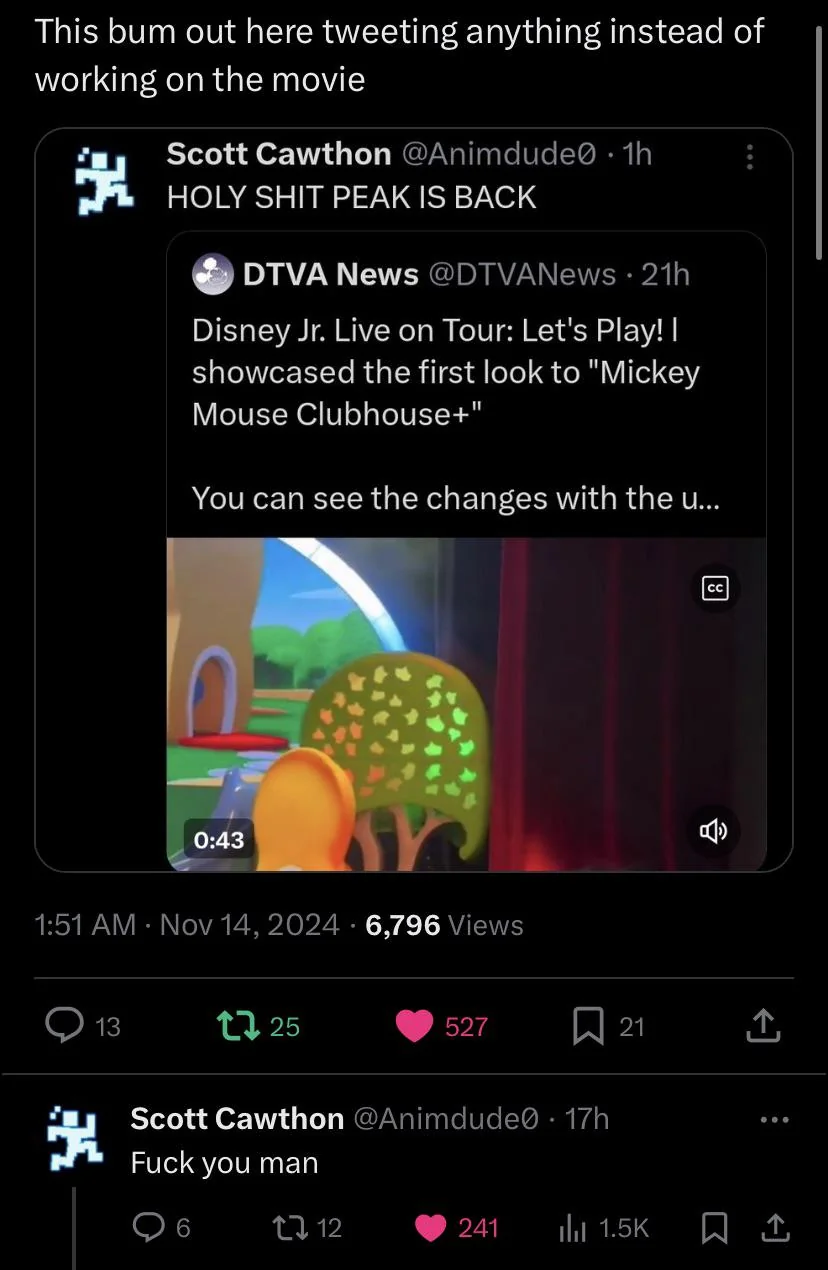Toggle closed captions on the video

pyautogui.click(x=715, y=590)
